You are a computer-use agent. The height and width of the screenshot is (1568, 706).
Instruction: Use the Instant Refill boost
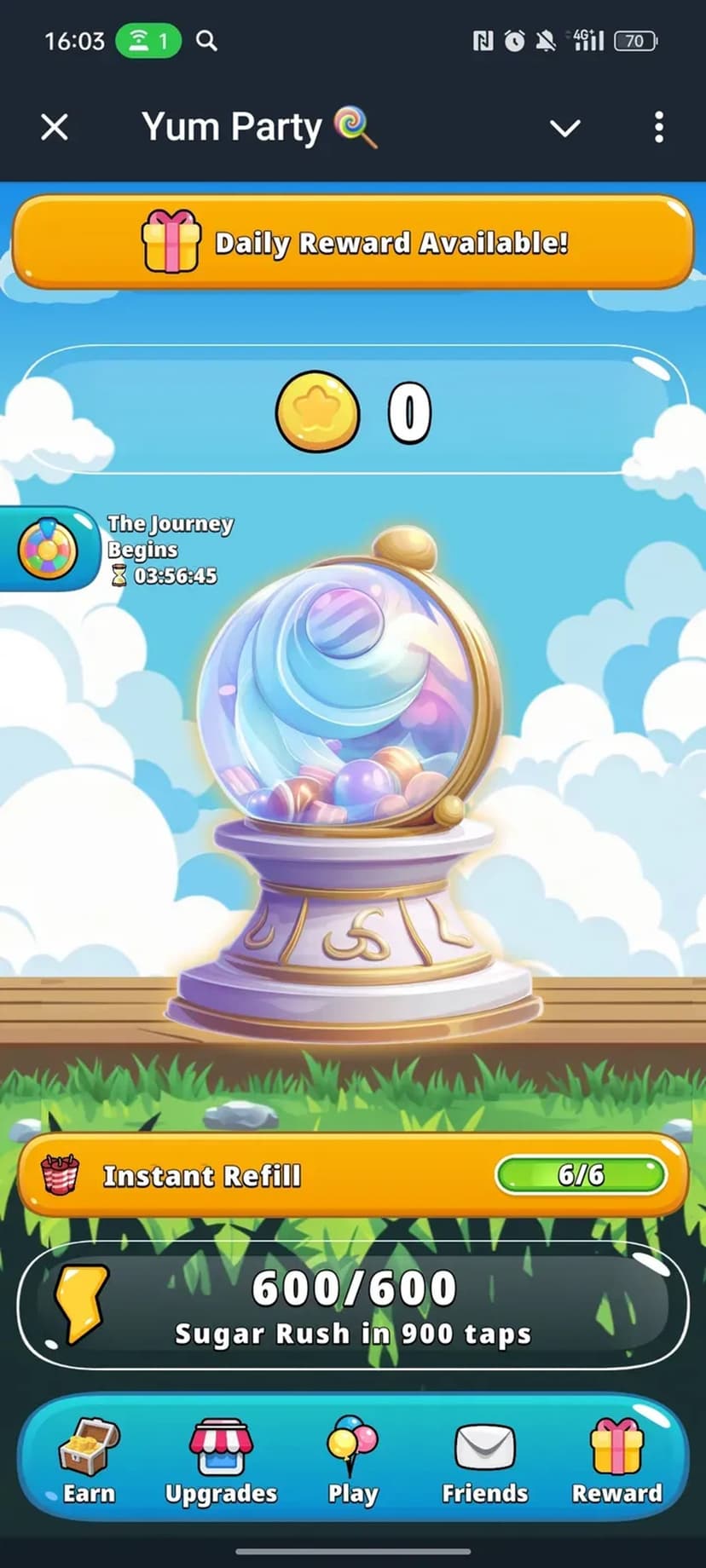pos(353,1175)
